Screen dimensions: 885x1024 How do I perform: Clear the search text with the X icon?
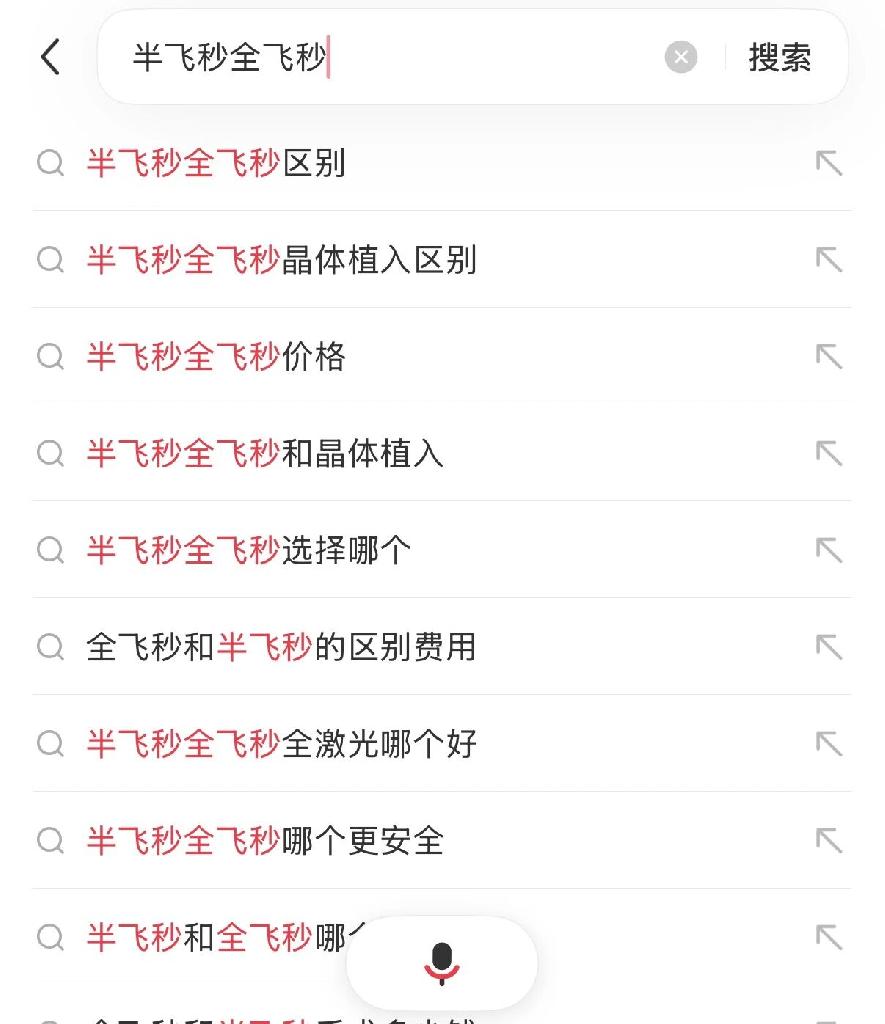(x=681, y=57)
